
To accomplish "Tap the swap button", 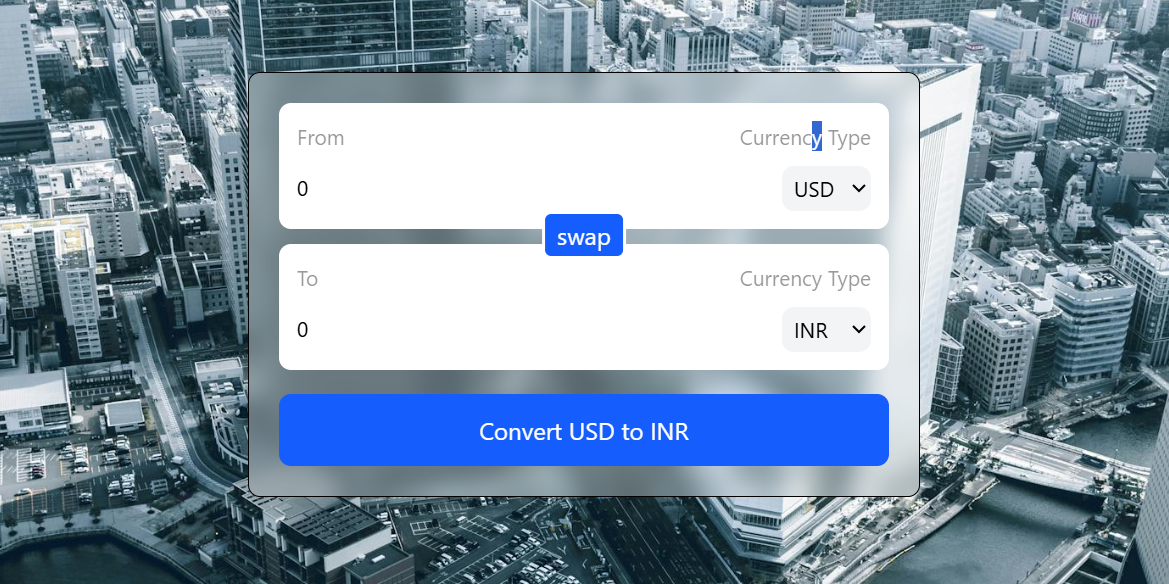I will click(584, 236).
